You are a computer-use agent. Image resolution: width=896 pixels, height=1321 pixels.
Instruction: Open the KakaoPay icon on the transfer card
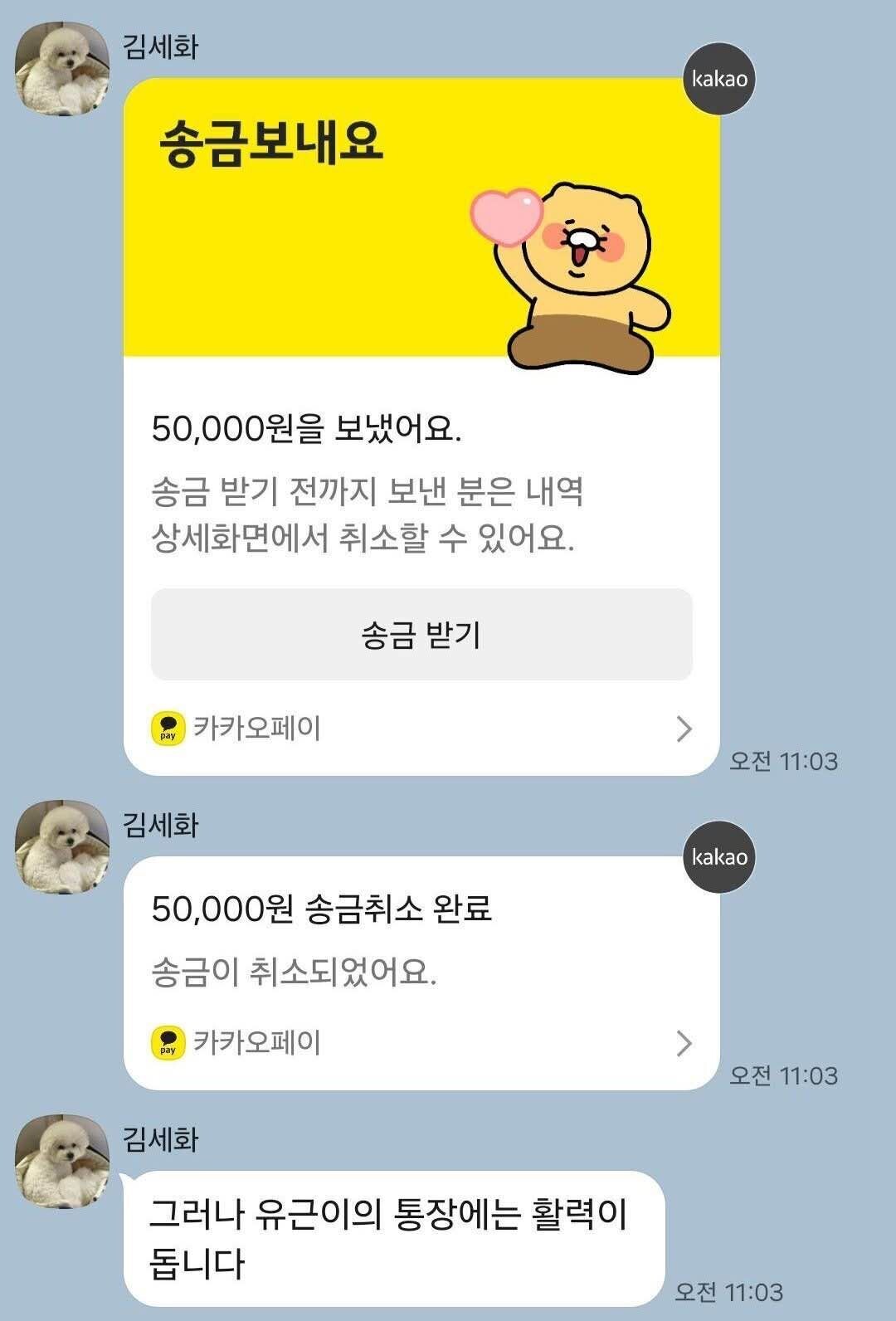click(165, 729)
